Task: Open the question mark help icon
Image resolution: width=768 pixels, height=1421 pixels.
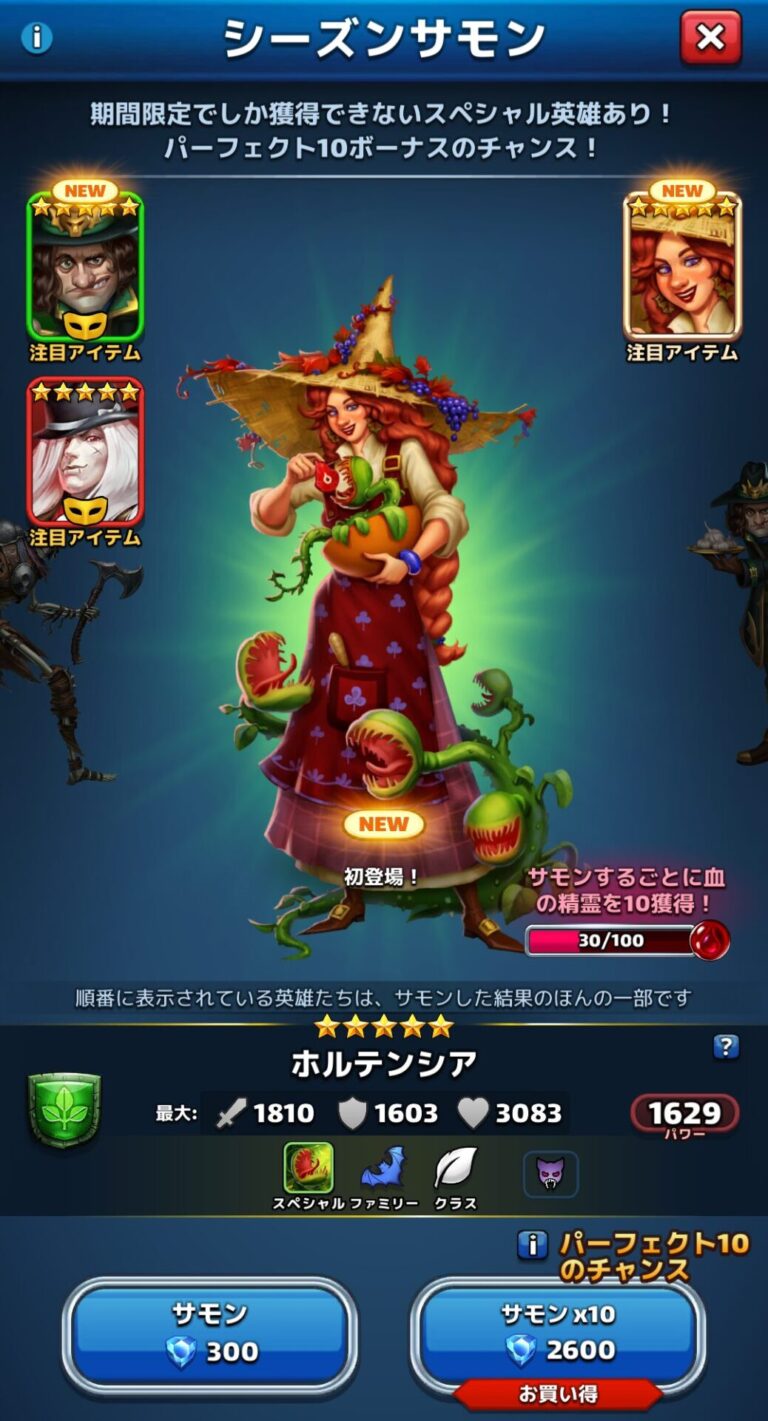Action: point(726,1047)
